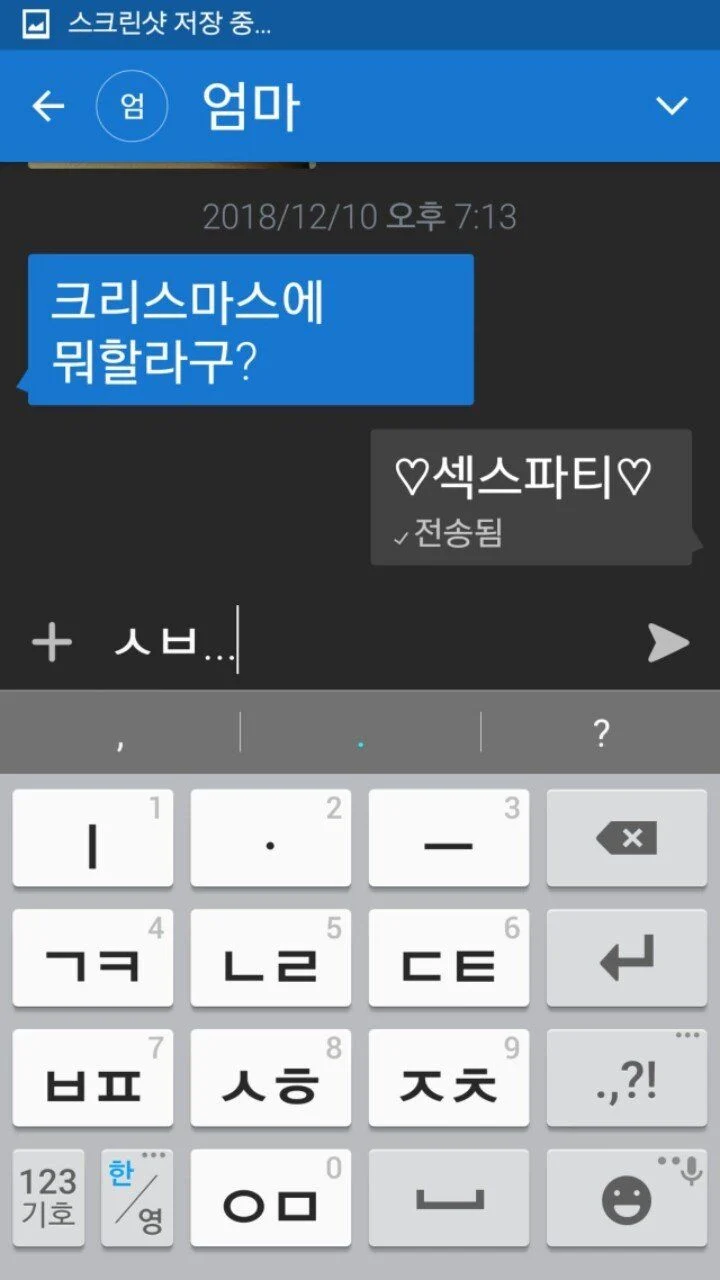The height and width of the screenshot is (1280, 720).
Task: Send the typed message
Action: 668,643
